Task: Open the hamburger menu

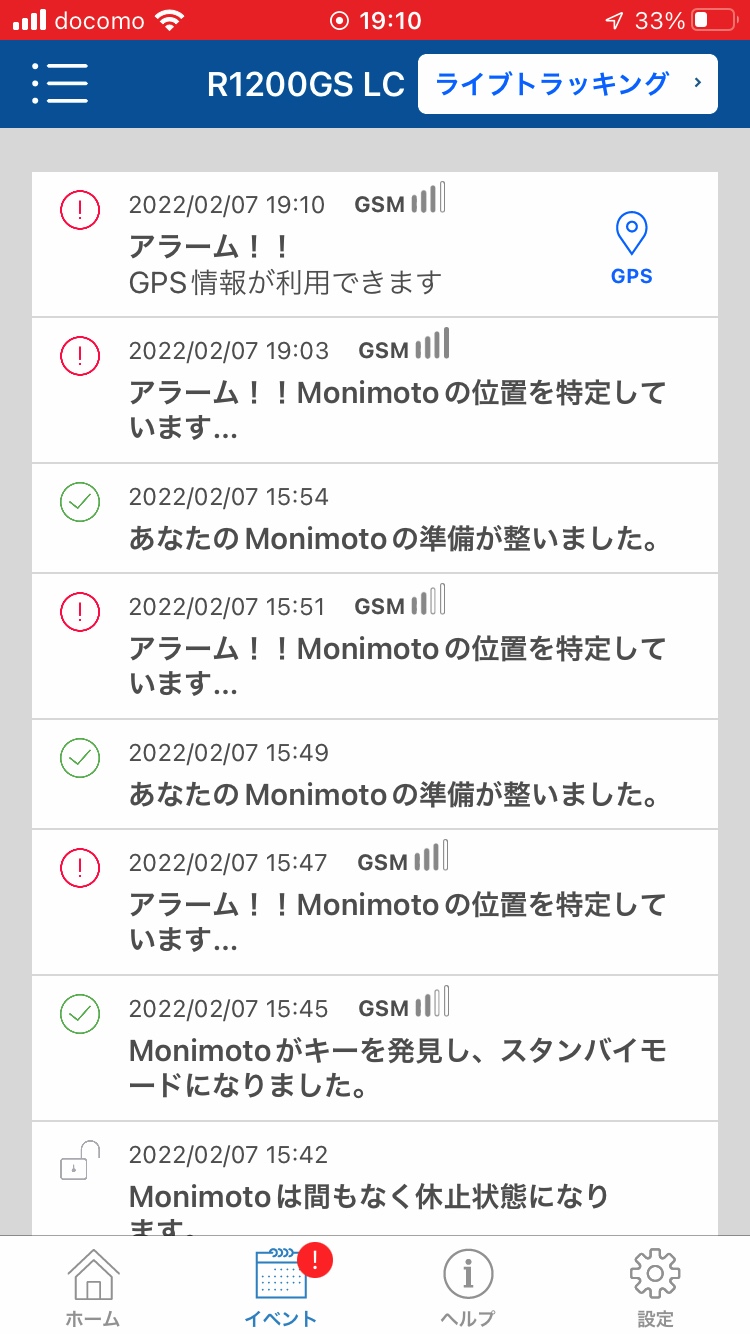Action: [x=60, y=84]
